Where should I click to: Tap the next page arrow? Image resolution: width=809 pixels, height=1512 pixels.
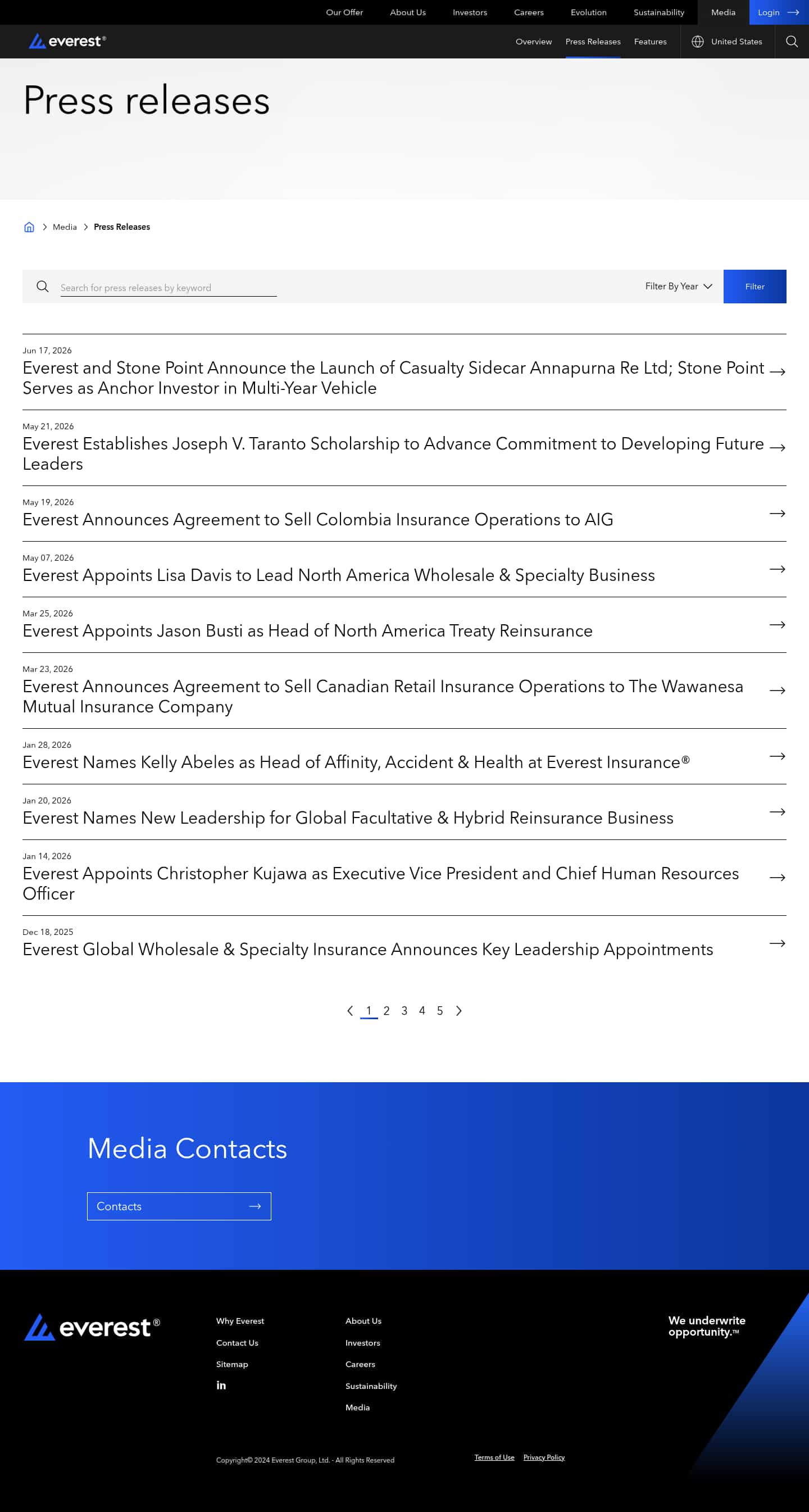coord(459,1011)
